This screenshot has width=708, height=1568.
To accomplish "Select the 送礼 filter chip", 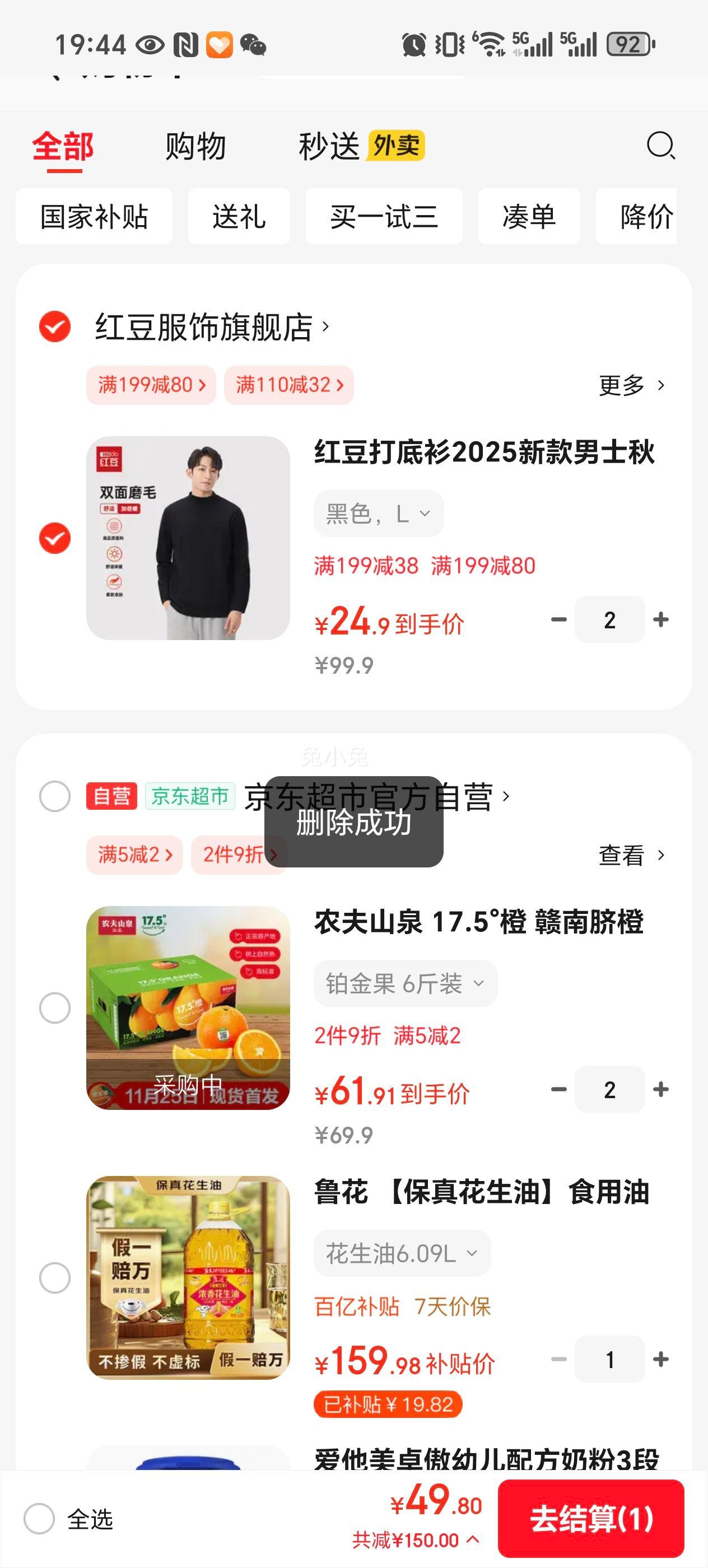I will [239, 217].
